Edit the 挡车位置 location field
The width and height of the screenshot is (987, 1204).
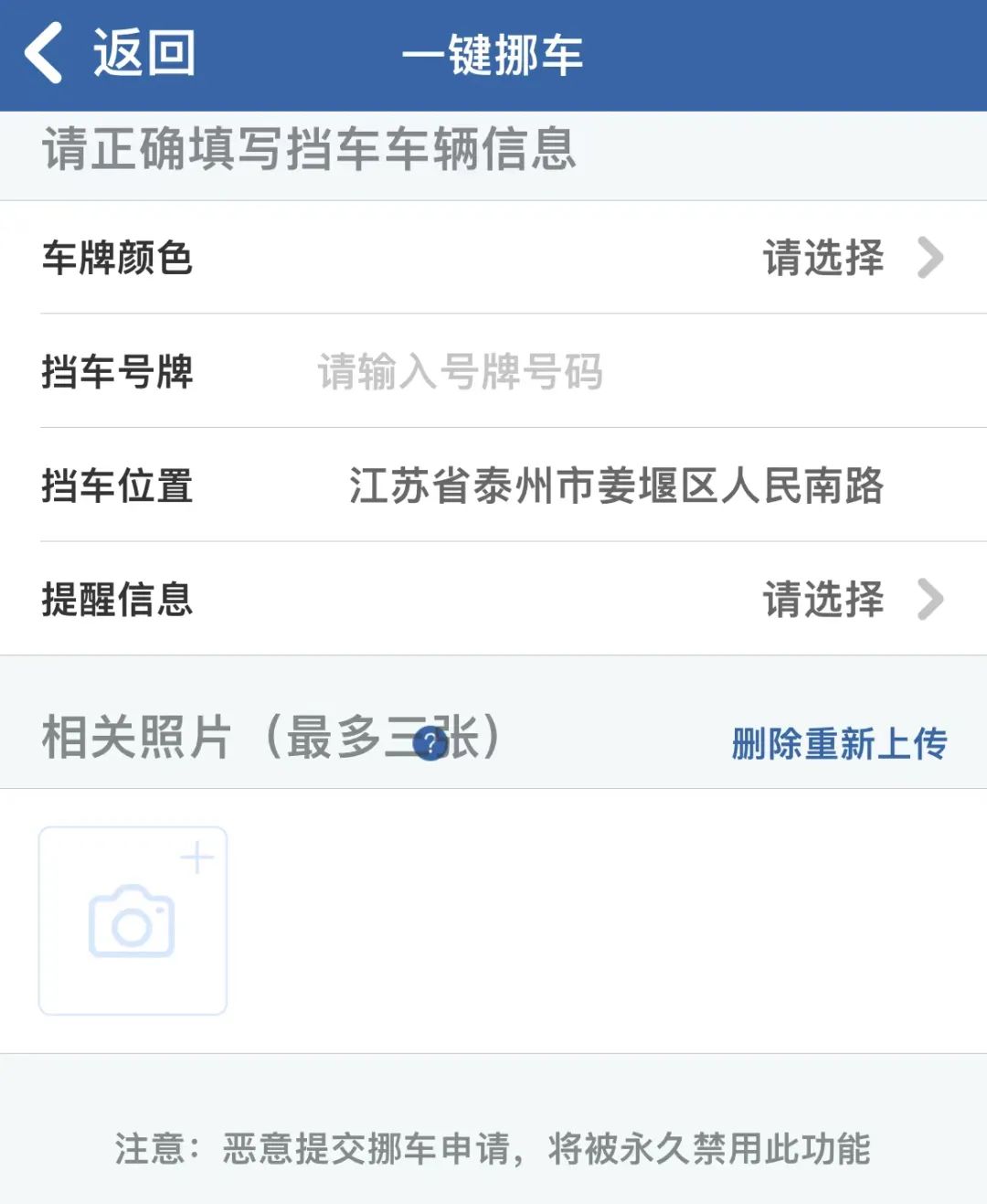tap(615, 485)
